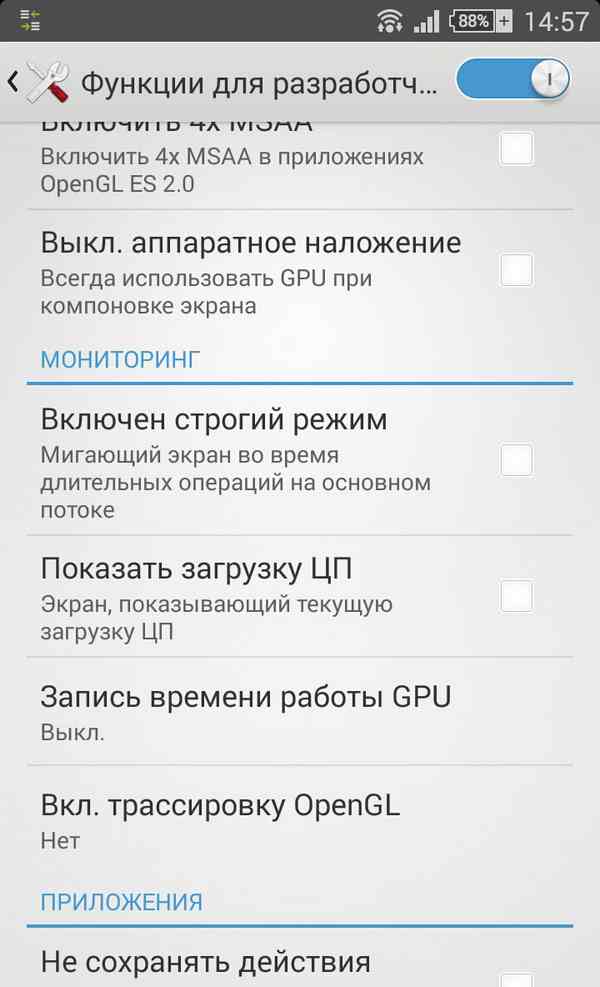Open Вкл. трассировку OpenGL options
The image size is (600, 987).
[x=220, y=820]
